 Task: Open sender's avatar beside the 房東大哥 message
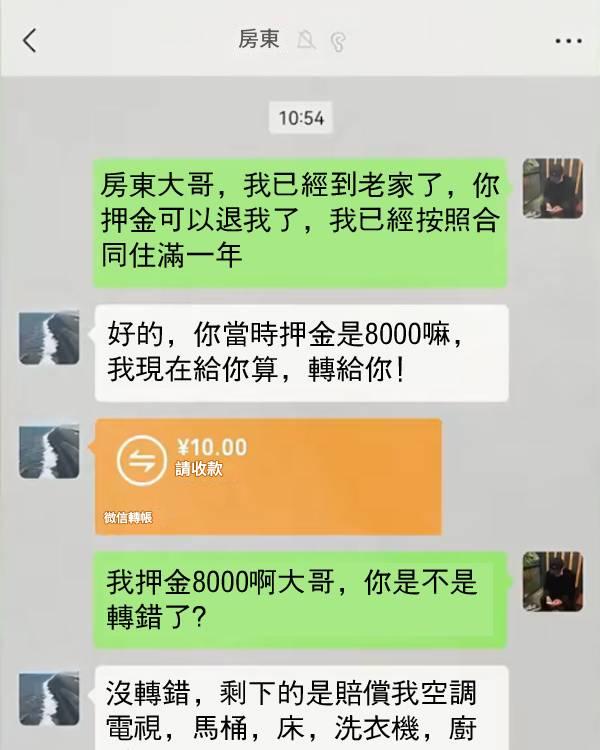553,188
